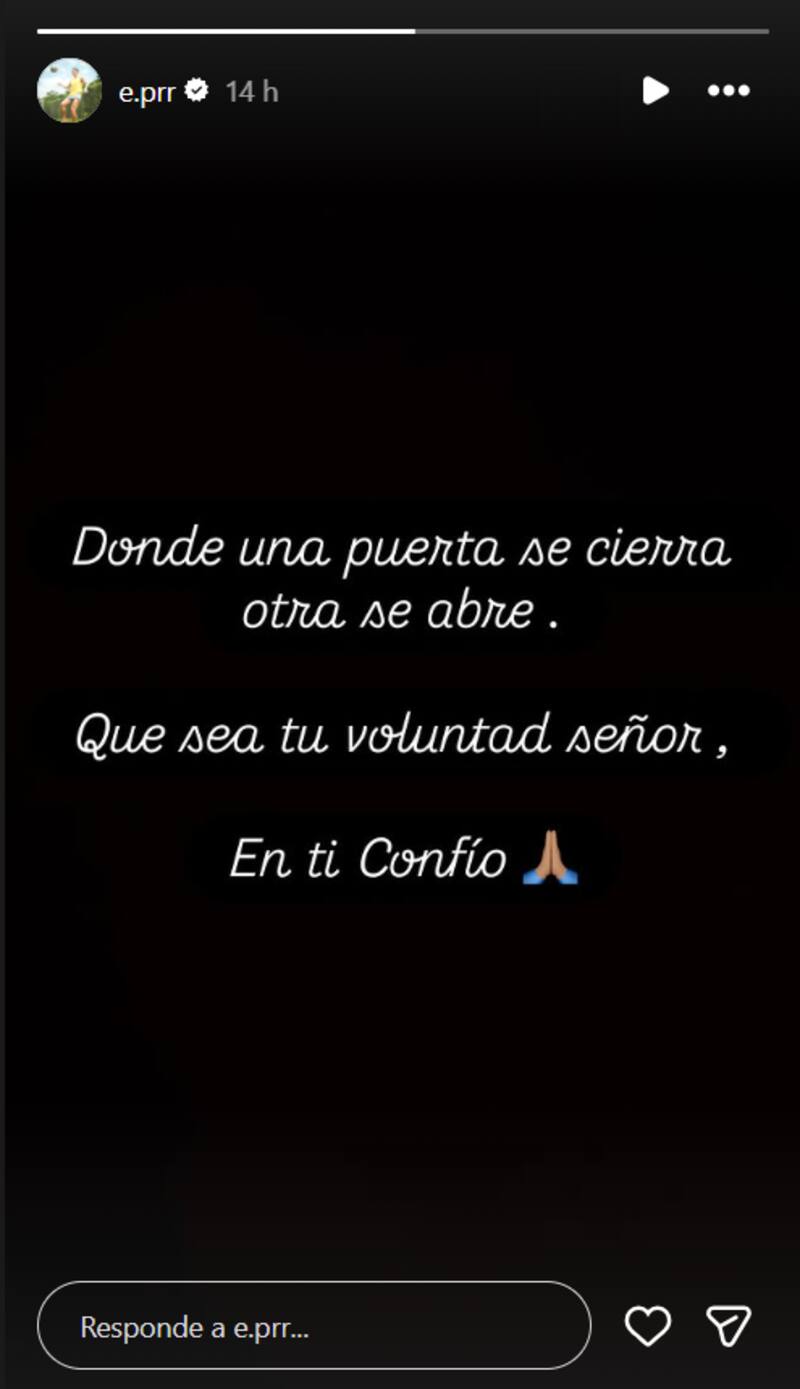Like this story with the heart
The height and width of the screenshot is (1389, 800).
647,1326
